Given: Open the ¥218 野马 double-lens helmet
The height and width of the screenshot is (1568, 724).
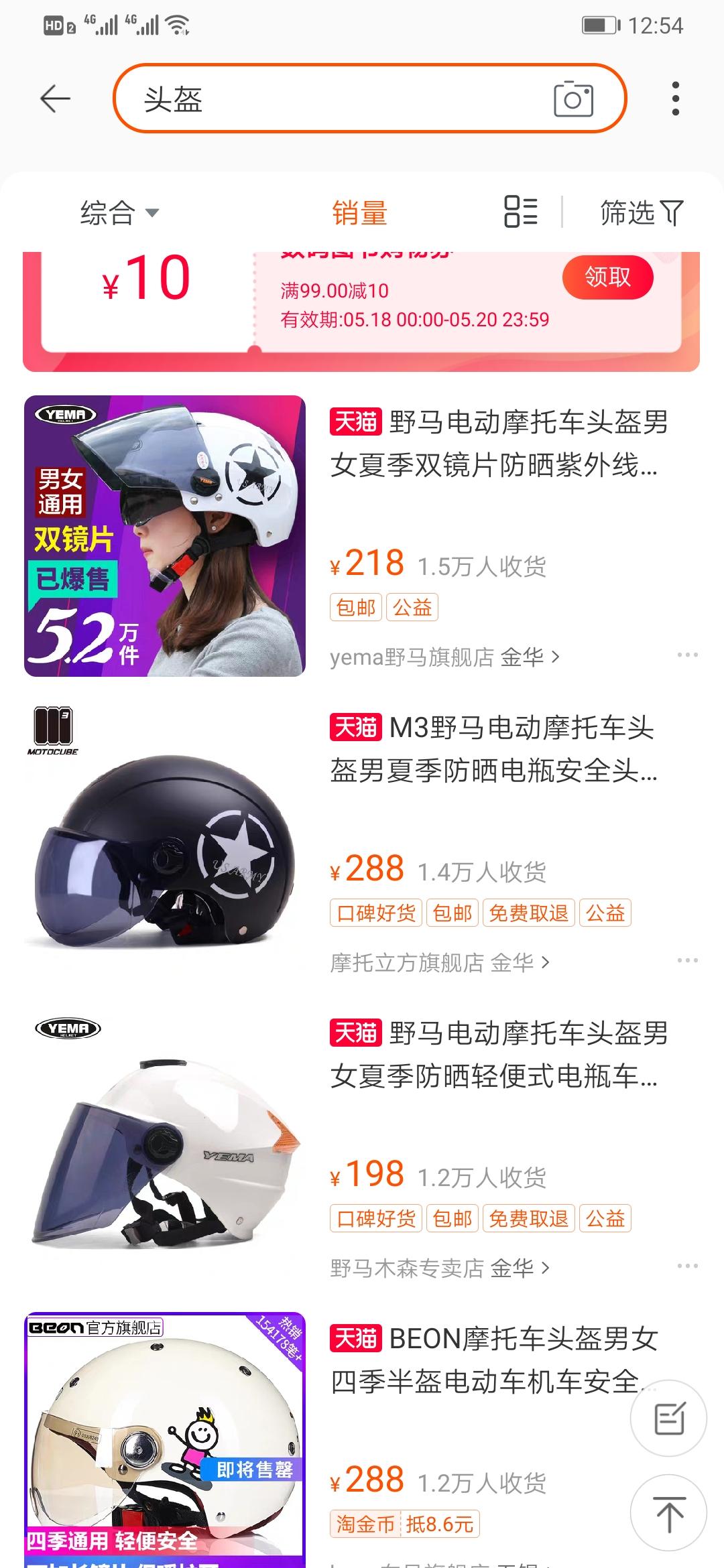Looking at the screenshot, I should point(499,444).
